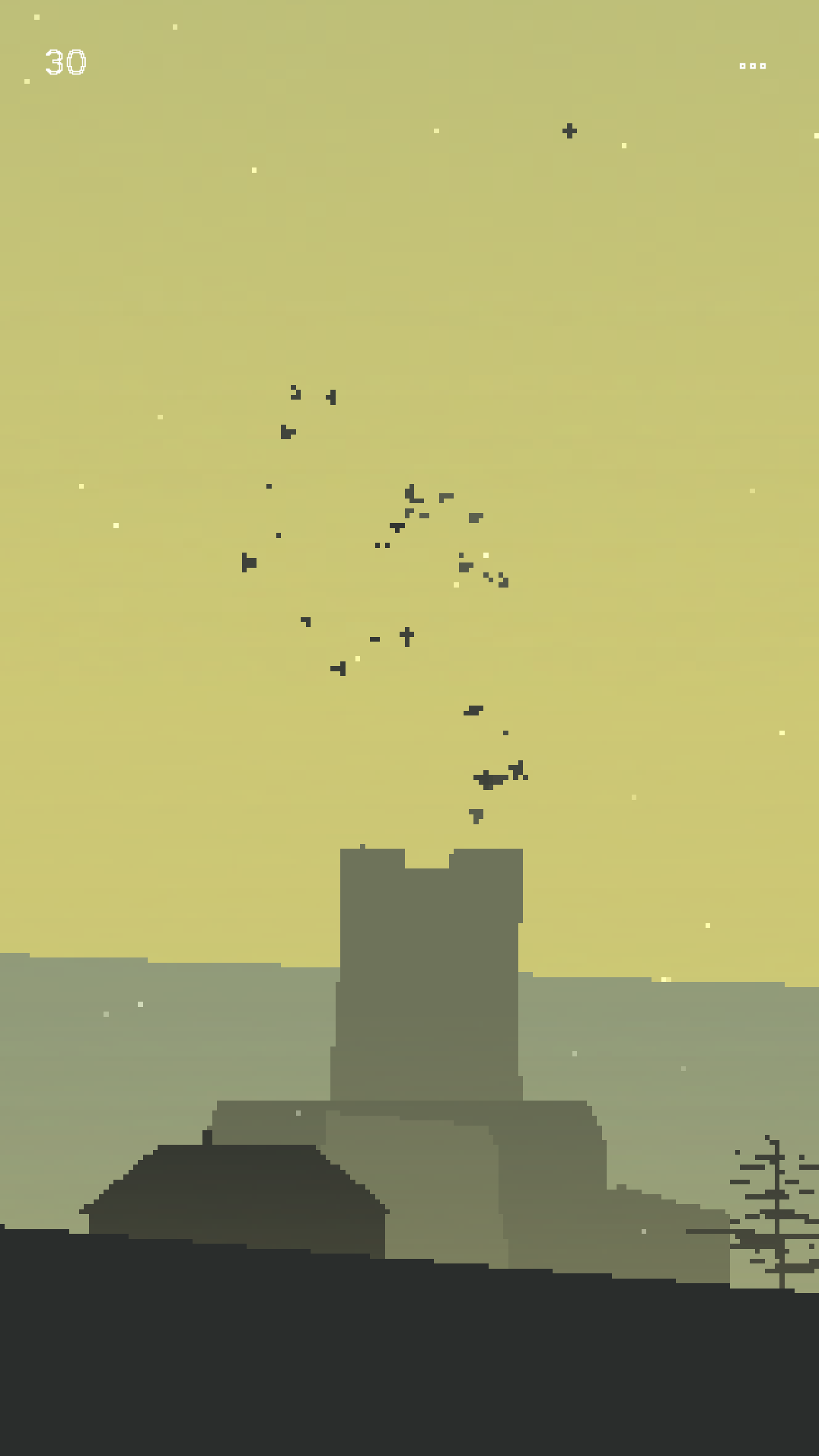The image size is (819, 1456).
Task: Open the three-dot menu
Action: pos(752,66)
